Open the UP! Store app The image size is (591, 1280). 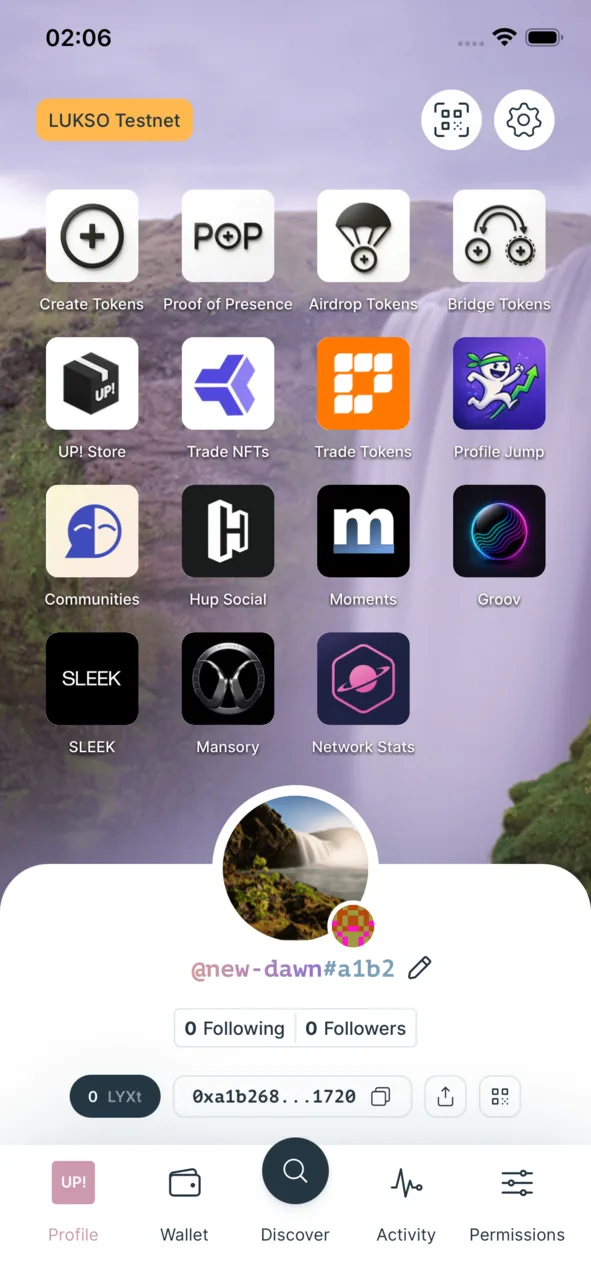[92, 384]
